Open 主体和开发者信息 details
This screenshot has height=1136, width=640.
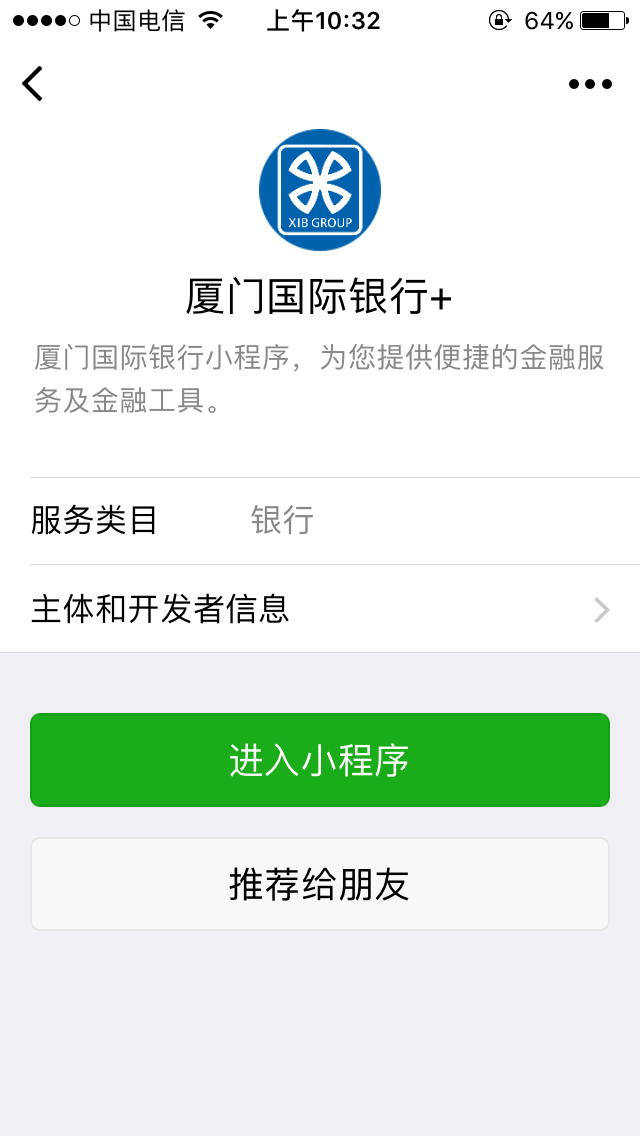(320, 609)
